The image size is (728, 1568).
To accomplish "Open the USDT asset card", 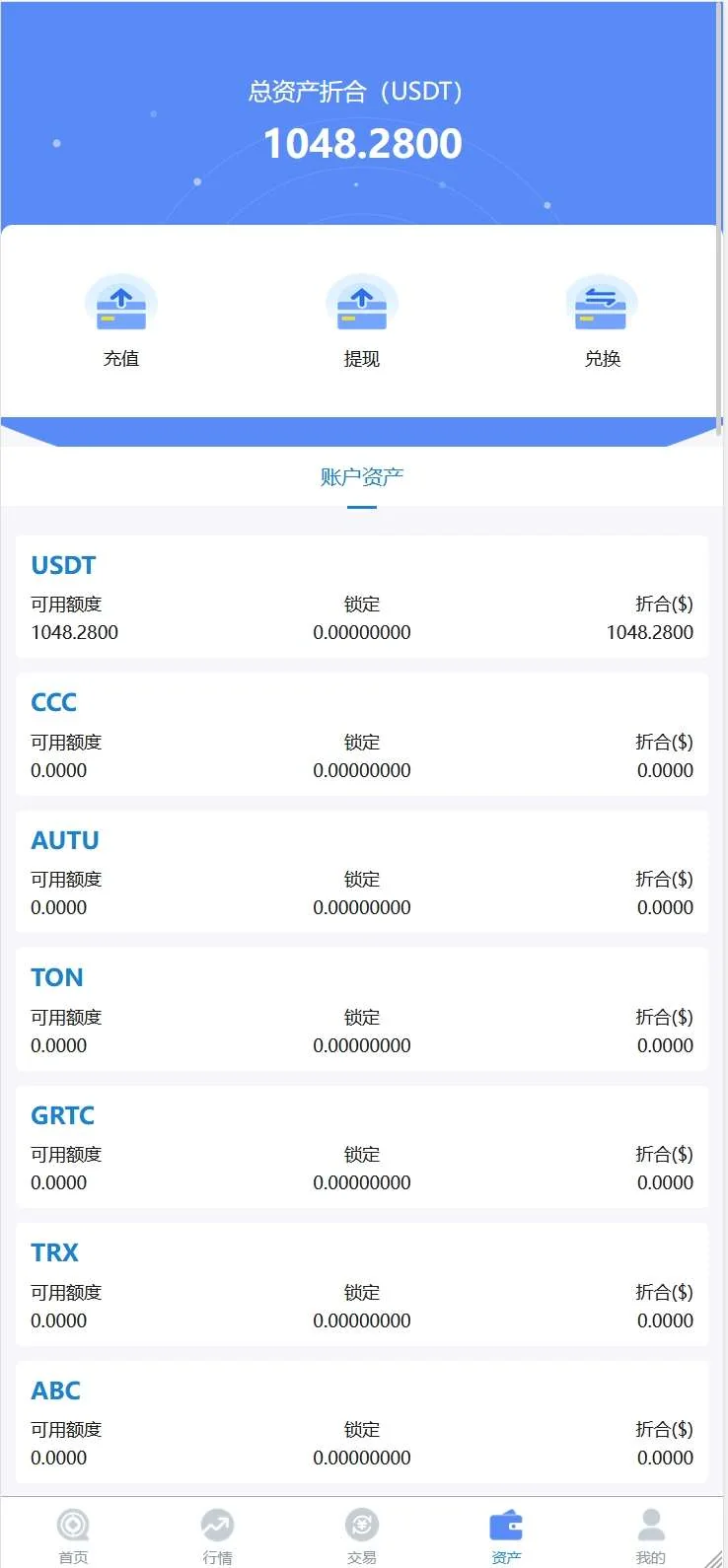I will [x=362, y=597].
